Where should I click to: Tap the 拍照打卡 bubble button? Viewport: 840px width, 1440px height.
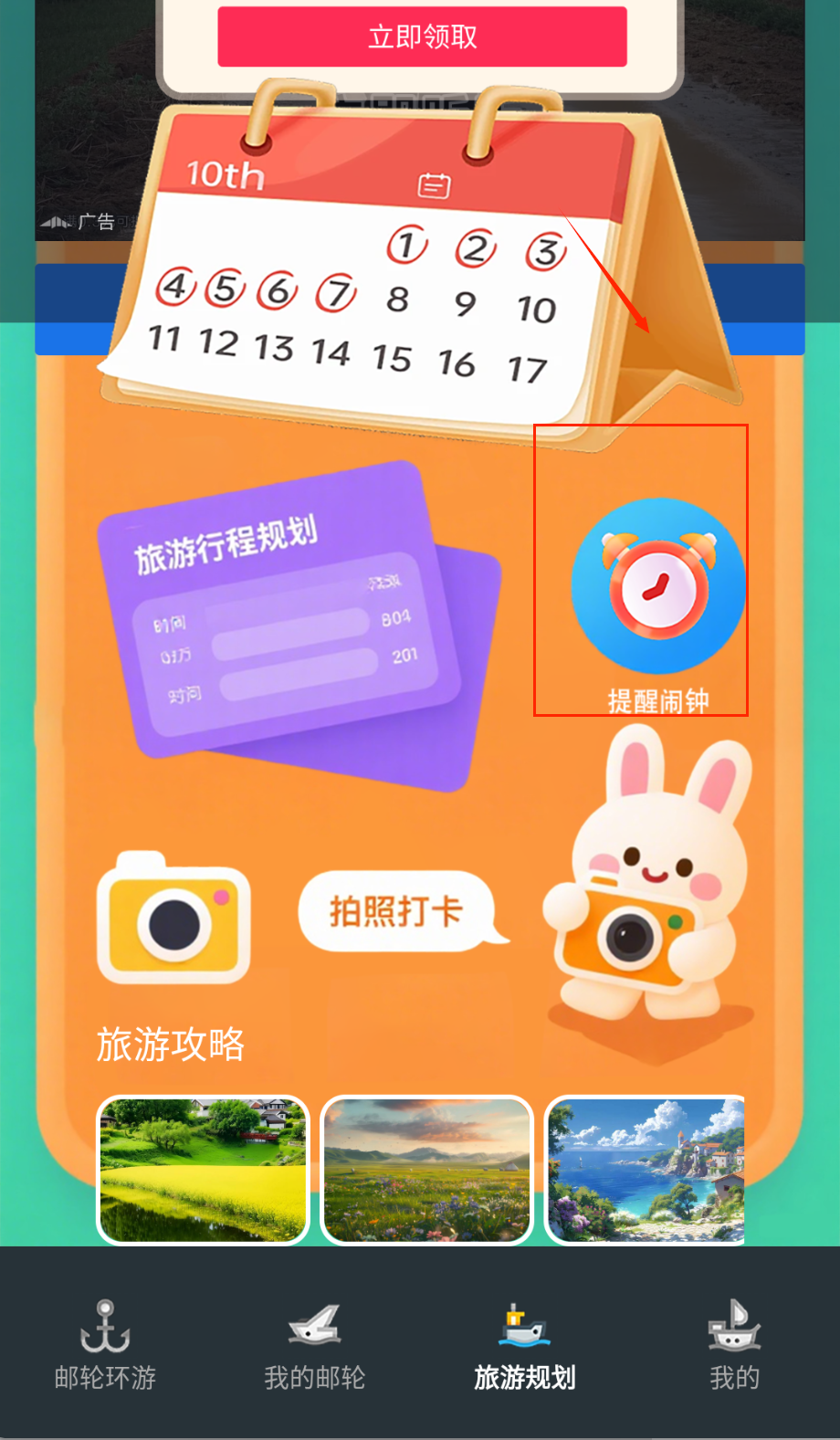tap(397, 911)
